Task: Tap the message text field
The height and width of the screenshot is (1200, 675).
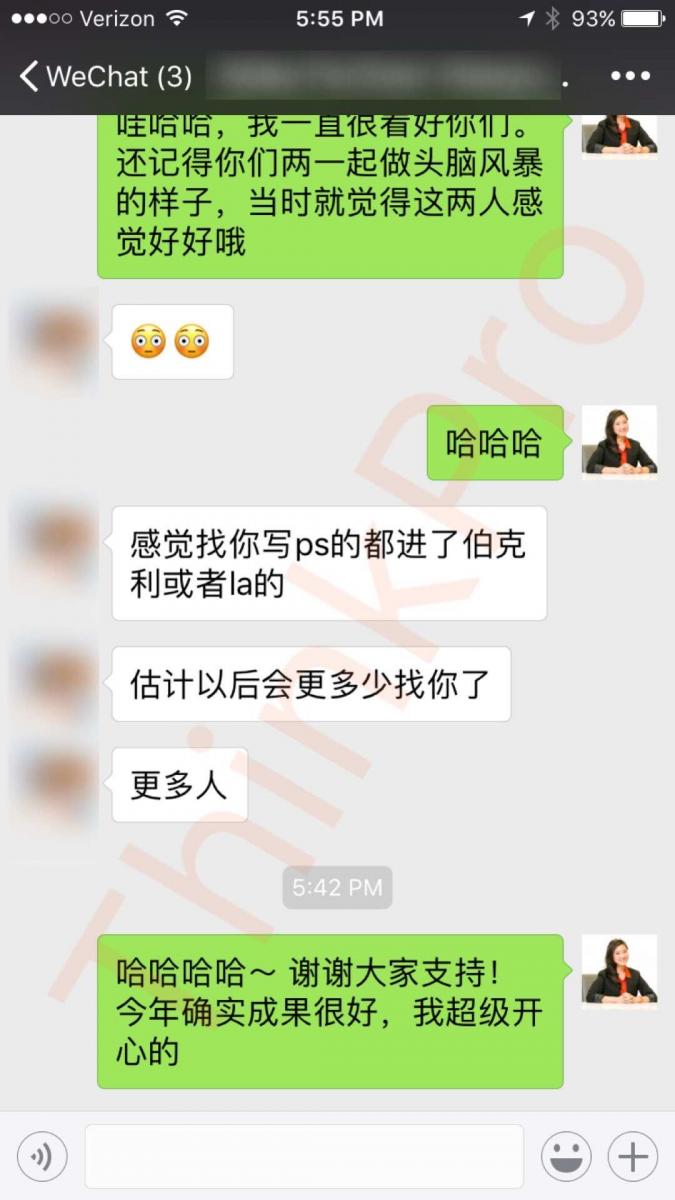Action: (x=304, y=1157)
